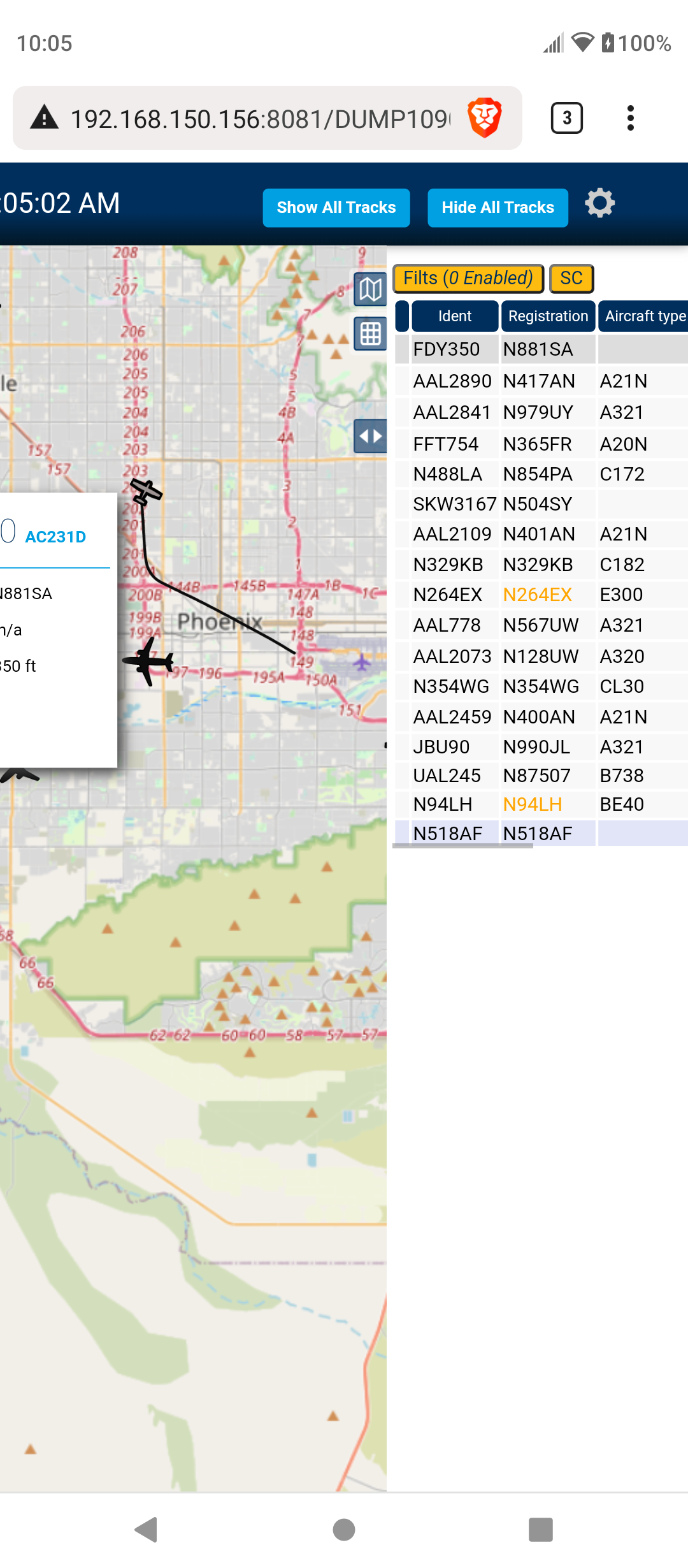Go back using the system back button
The height and width of the screenshot is (1568, 688).
(x=147, y=1529)
